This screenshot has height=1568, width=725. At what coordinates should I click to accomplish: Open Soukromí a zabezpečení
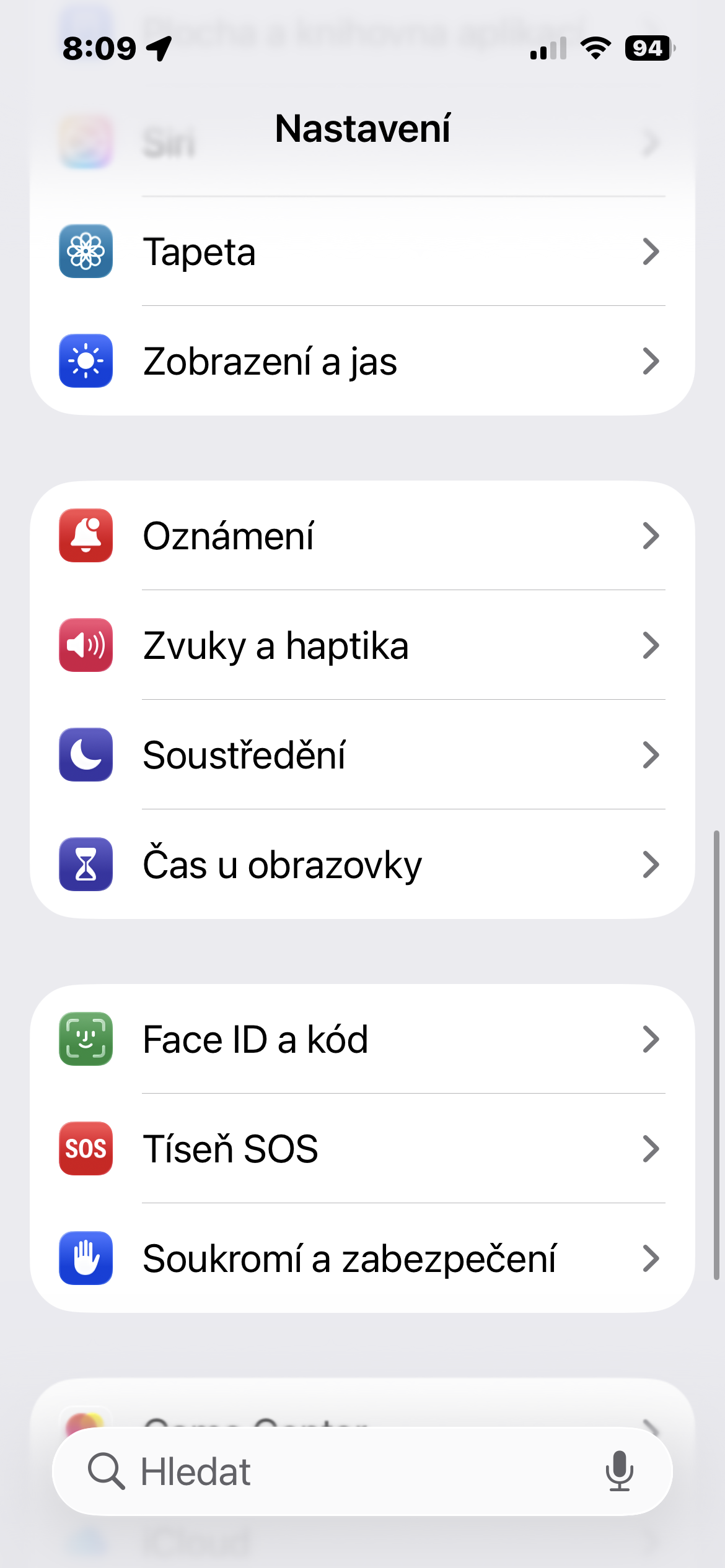[362, 1258]
